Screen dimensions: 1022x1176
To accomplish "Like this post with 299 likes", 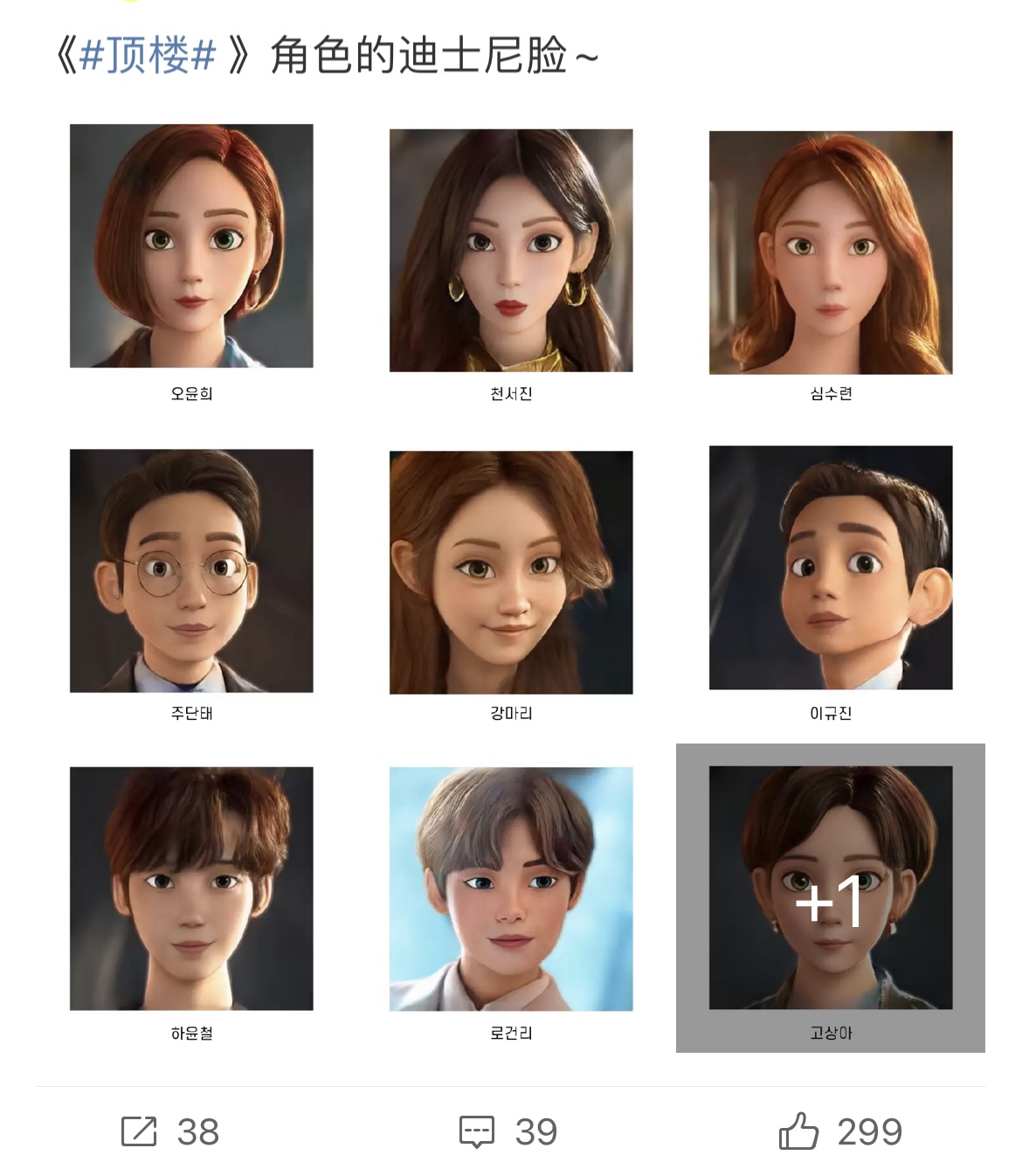I will tap(839, 1131).
